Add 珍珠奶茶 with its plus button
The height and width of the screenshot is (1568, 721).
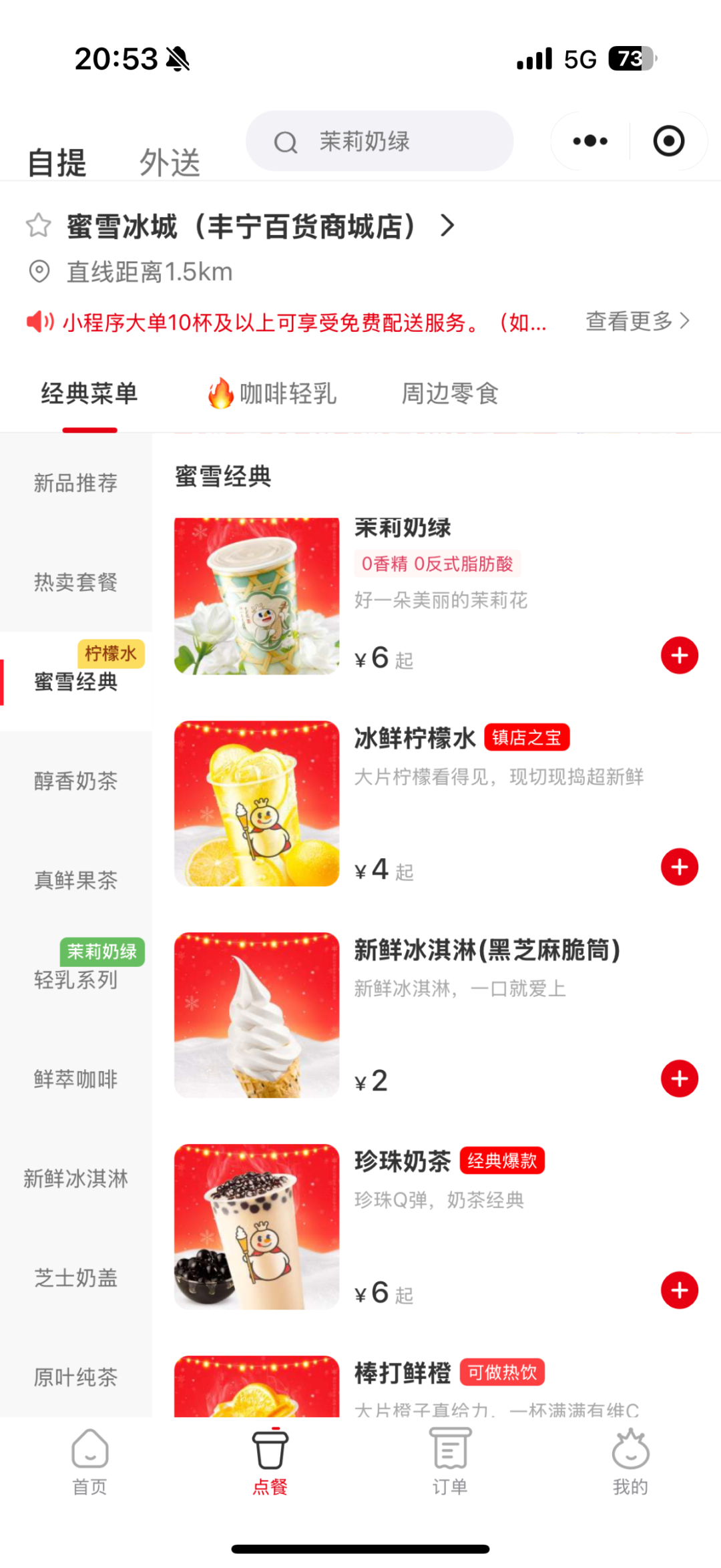click(679, 1290)
